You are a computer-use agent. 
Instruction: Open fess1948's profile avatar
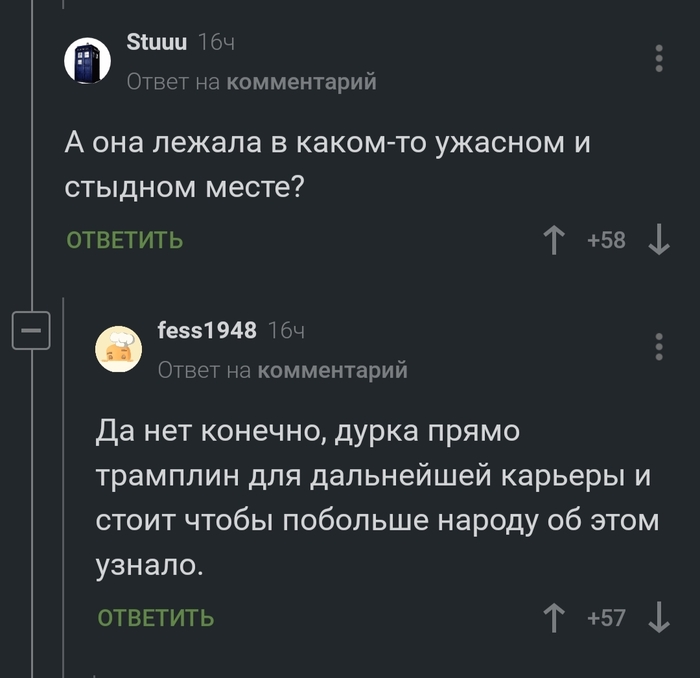coord(118,349)
